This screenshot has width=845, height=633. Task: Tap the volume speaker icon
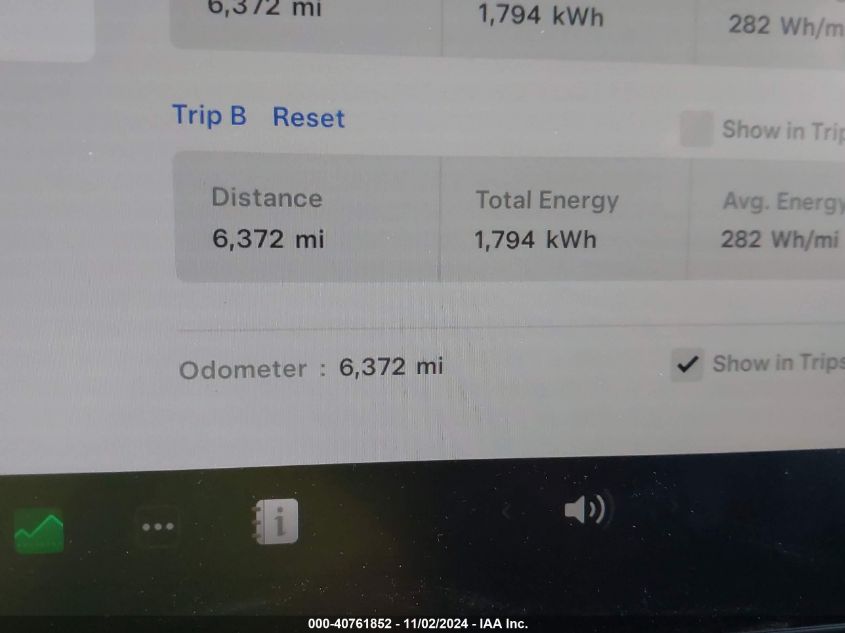(x=585, y=511)
